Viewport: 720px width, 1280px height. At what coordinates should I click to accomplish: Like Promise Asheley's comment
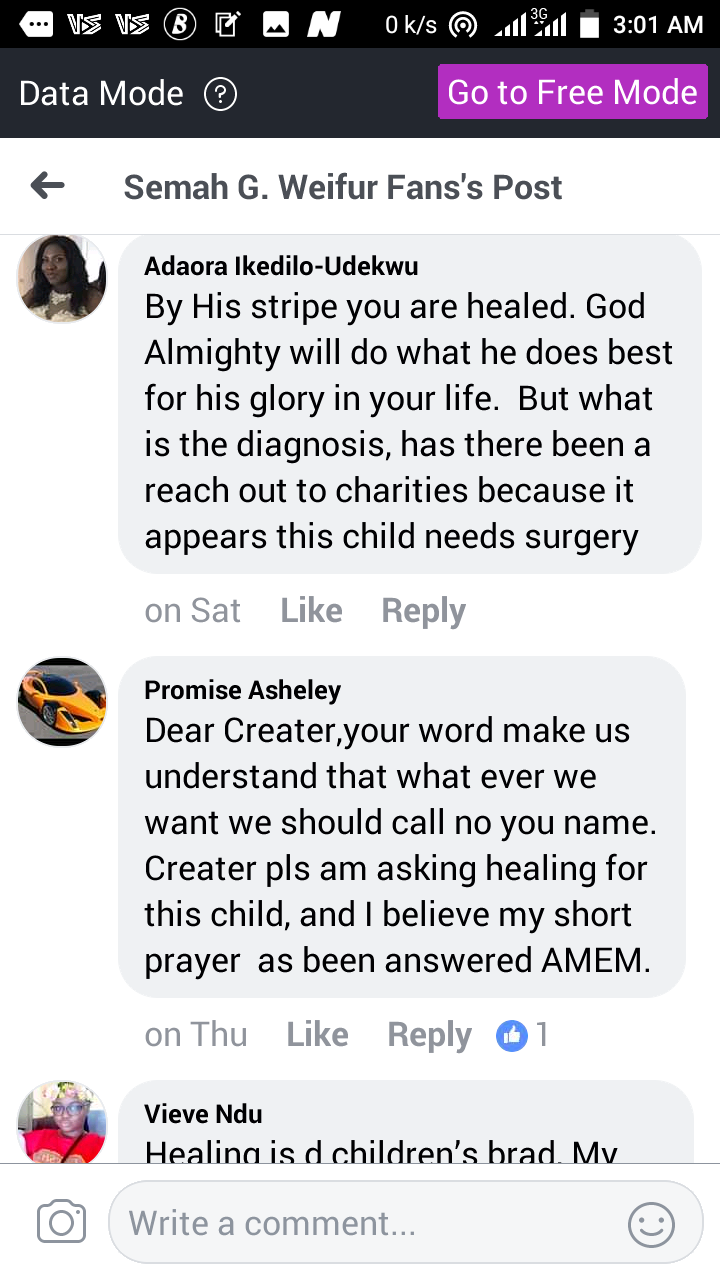pyautogui.click(x=317, y=1035)
